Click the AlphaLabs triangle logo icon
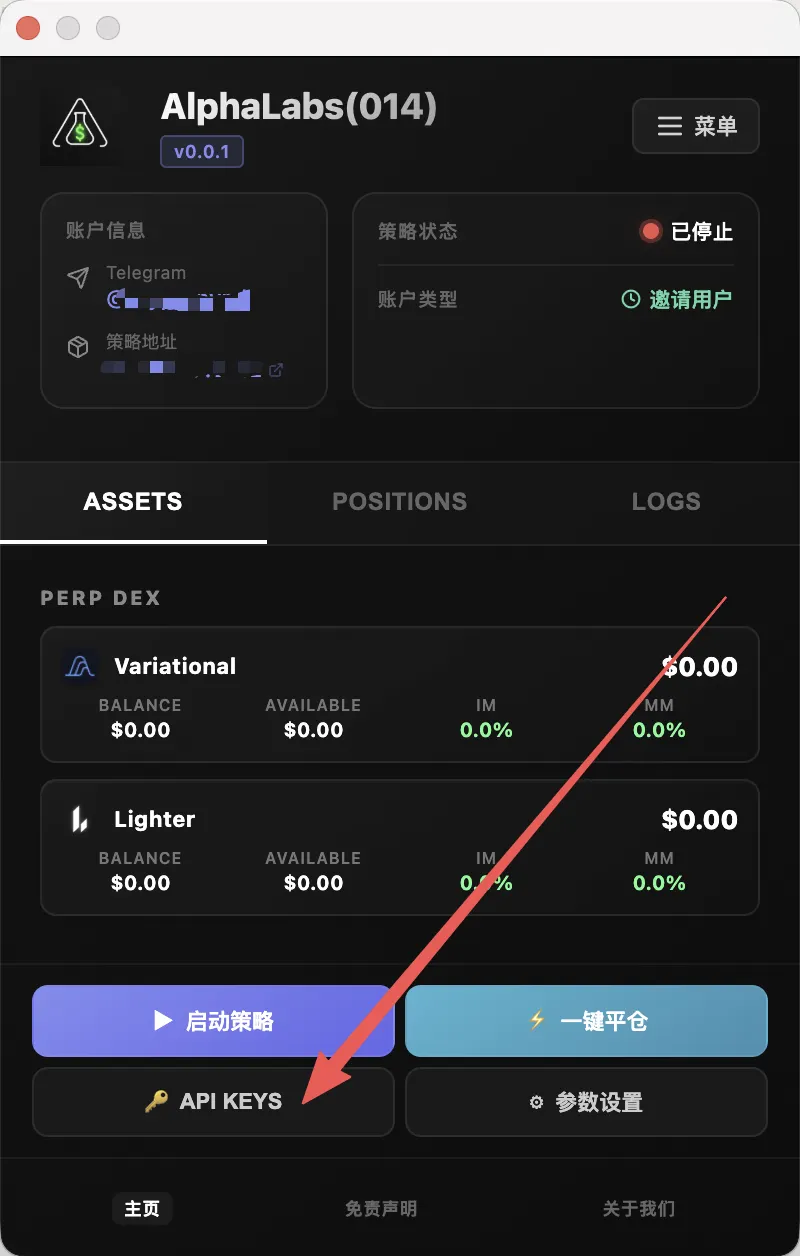This screenshot has width=800, height=1256. pos(81,125)
